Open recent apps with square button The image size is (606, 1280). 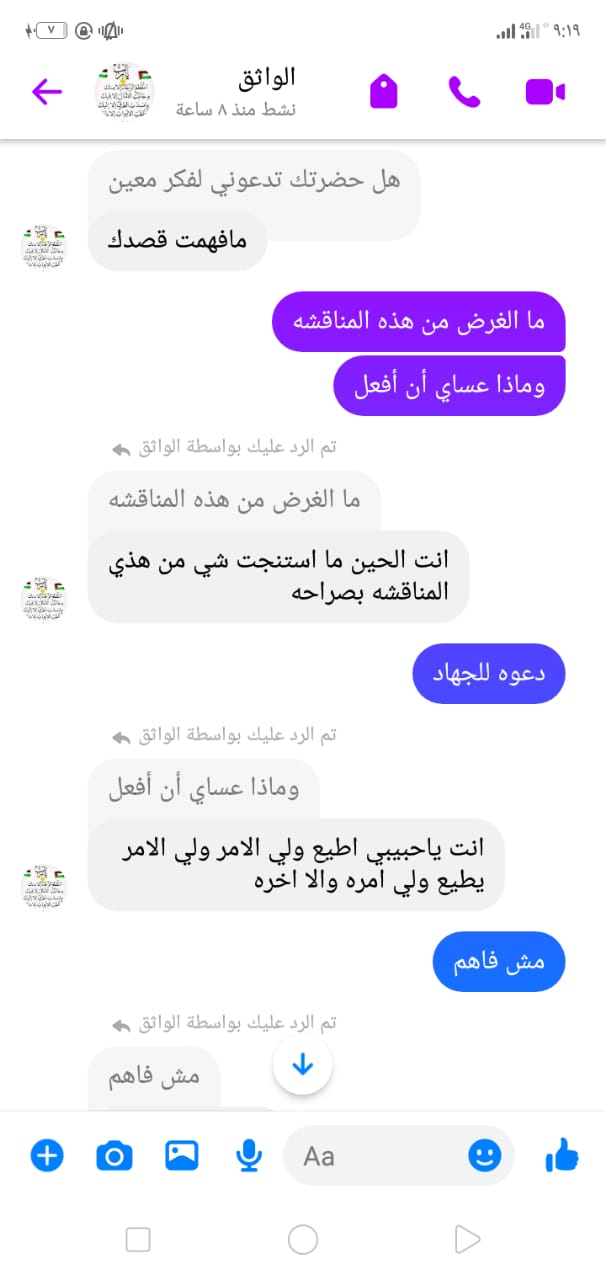tap(138, 1240)
